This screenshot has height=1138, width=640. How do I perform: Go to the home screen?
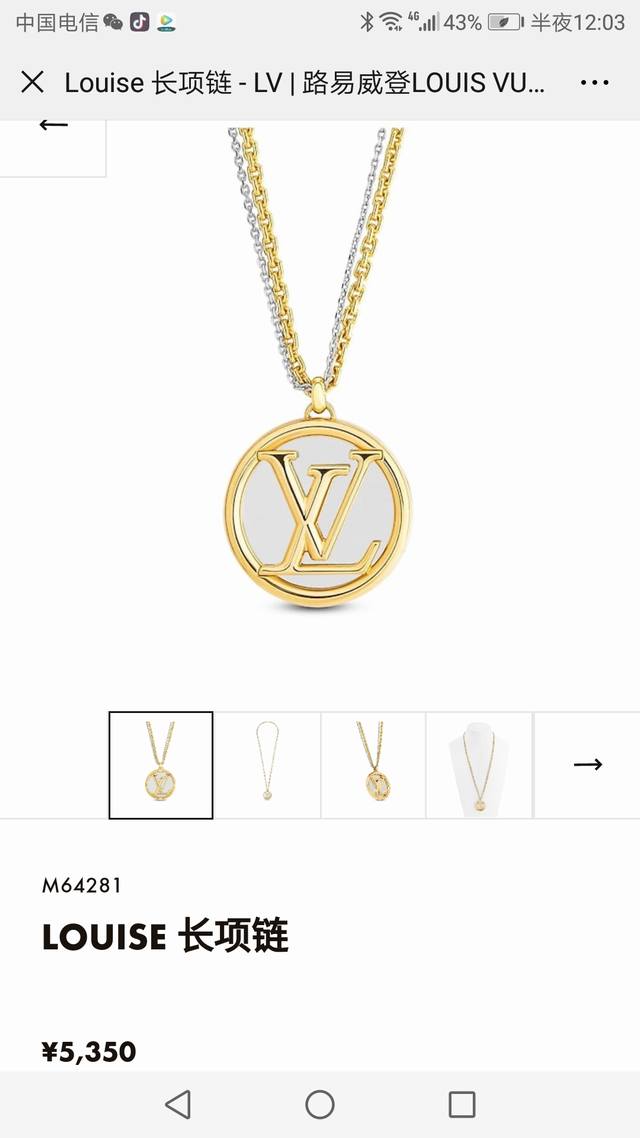tap(320, 1104)
